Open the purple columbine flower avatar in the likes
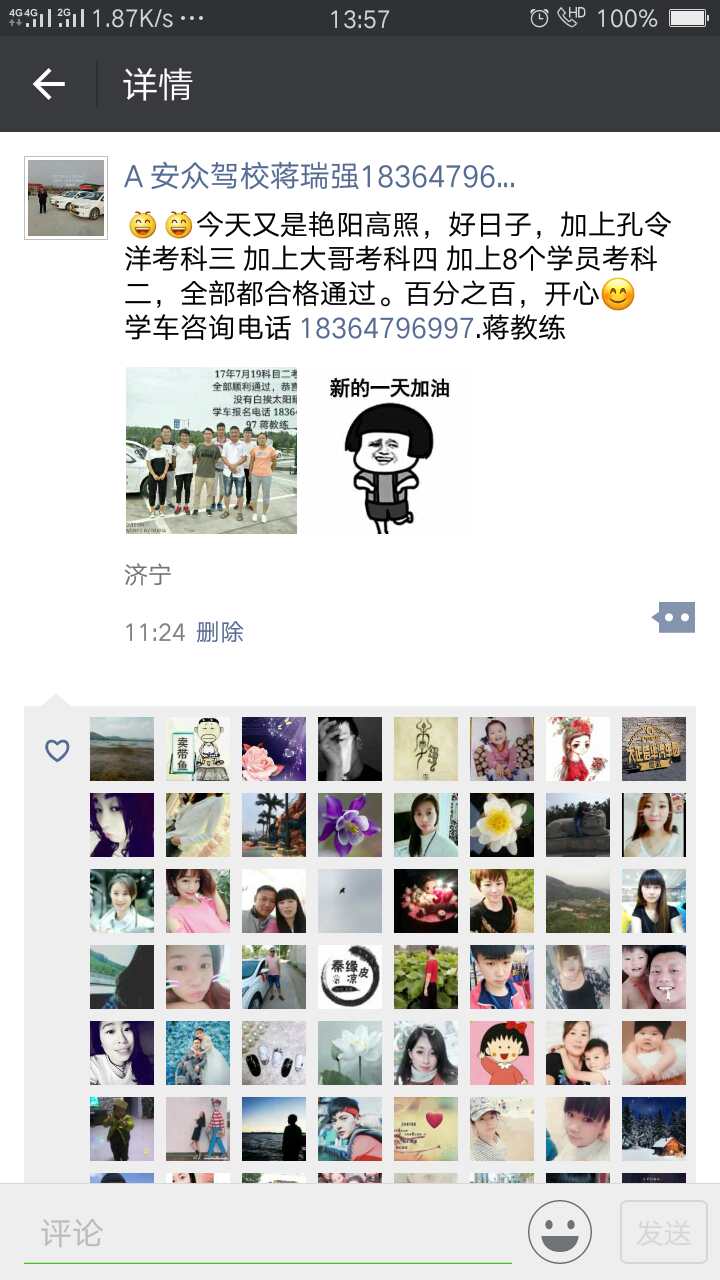720x1280 pixels. [350, 825]
